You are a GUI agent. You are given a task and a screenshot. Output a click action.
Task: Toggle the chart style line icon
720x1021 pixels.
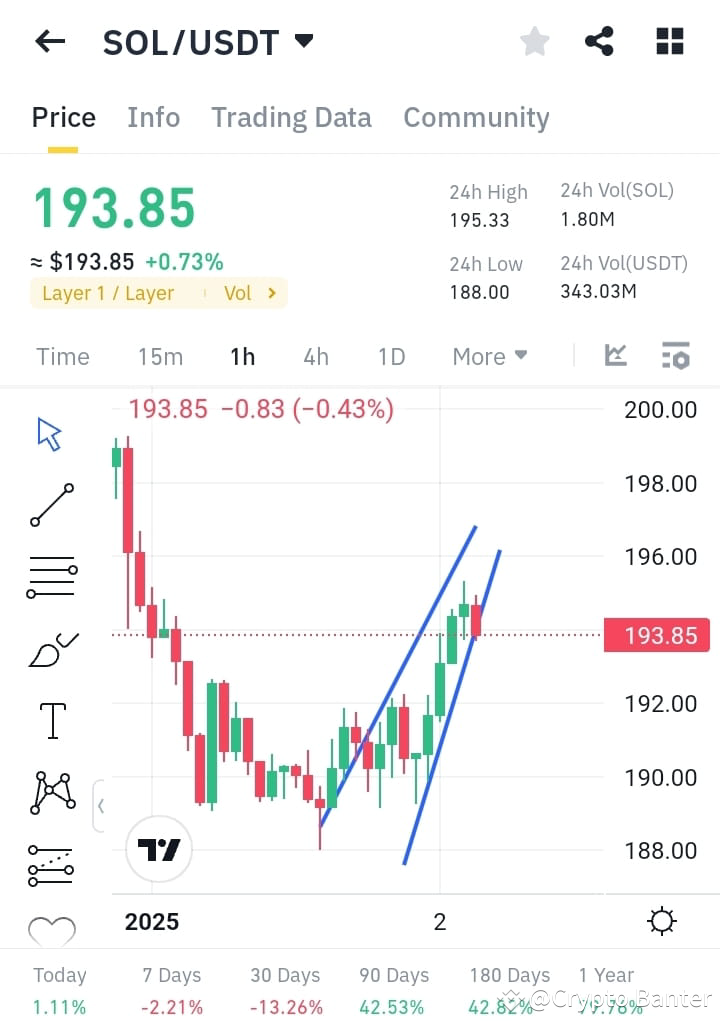coord(616,355)
